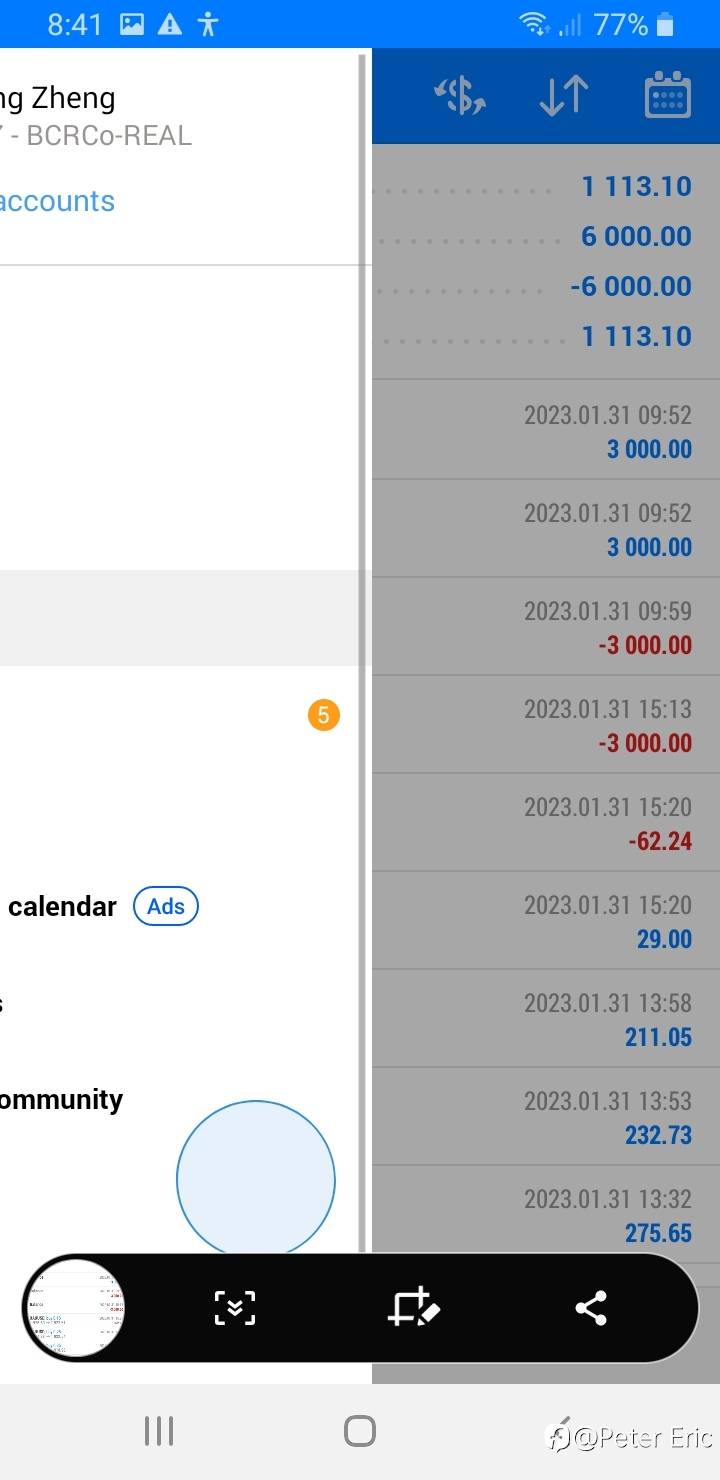Open the menu row with orange 5 badge
The height and width of the screenshot is (1480, 720).
[x=180, y=715]
